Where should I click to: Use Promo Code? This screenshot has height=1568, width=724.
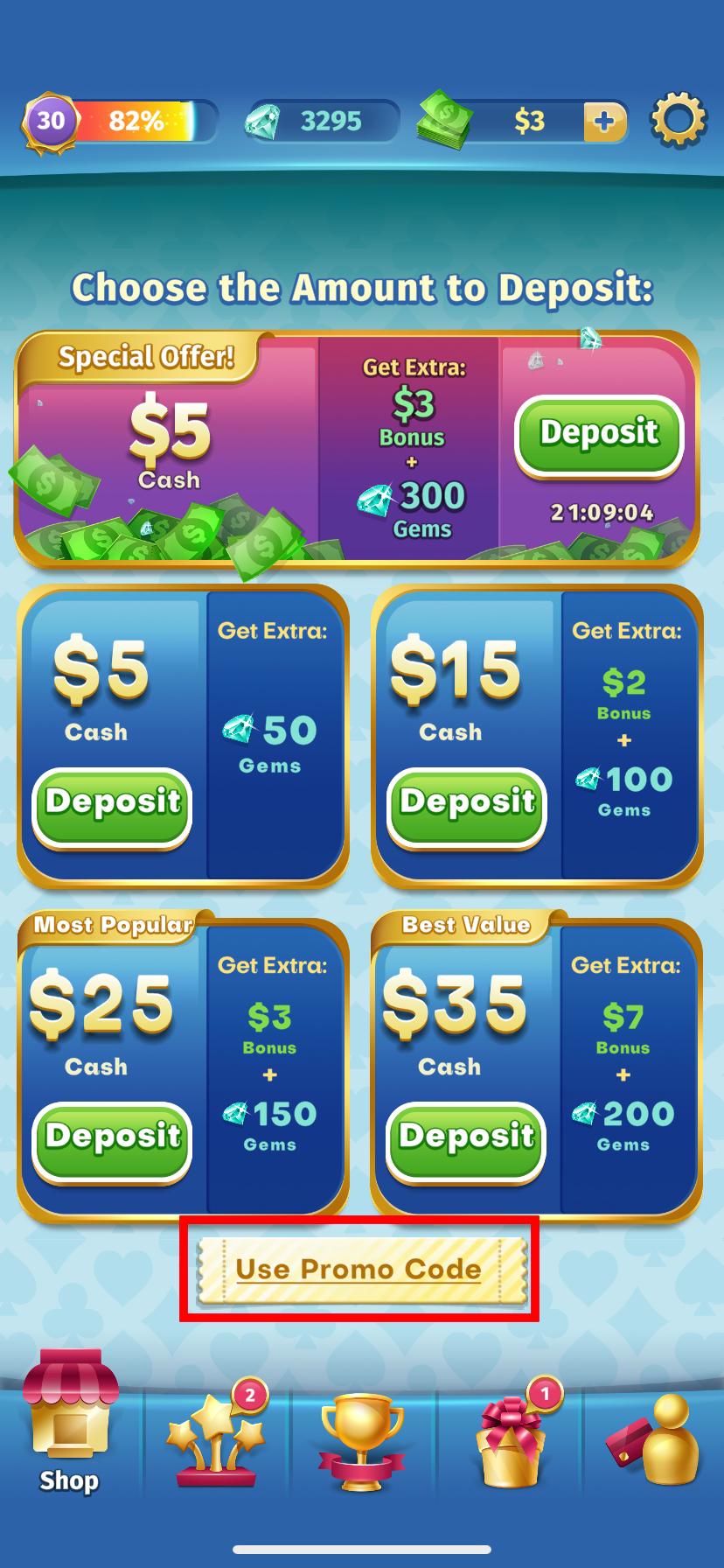(x=359, y=1269)
